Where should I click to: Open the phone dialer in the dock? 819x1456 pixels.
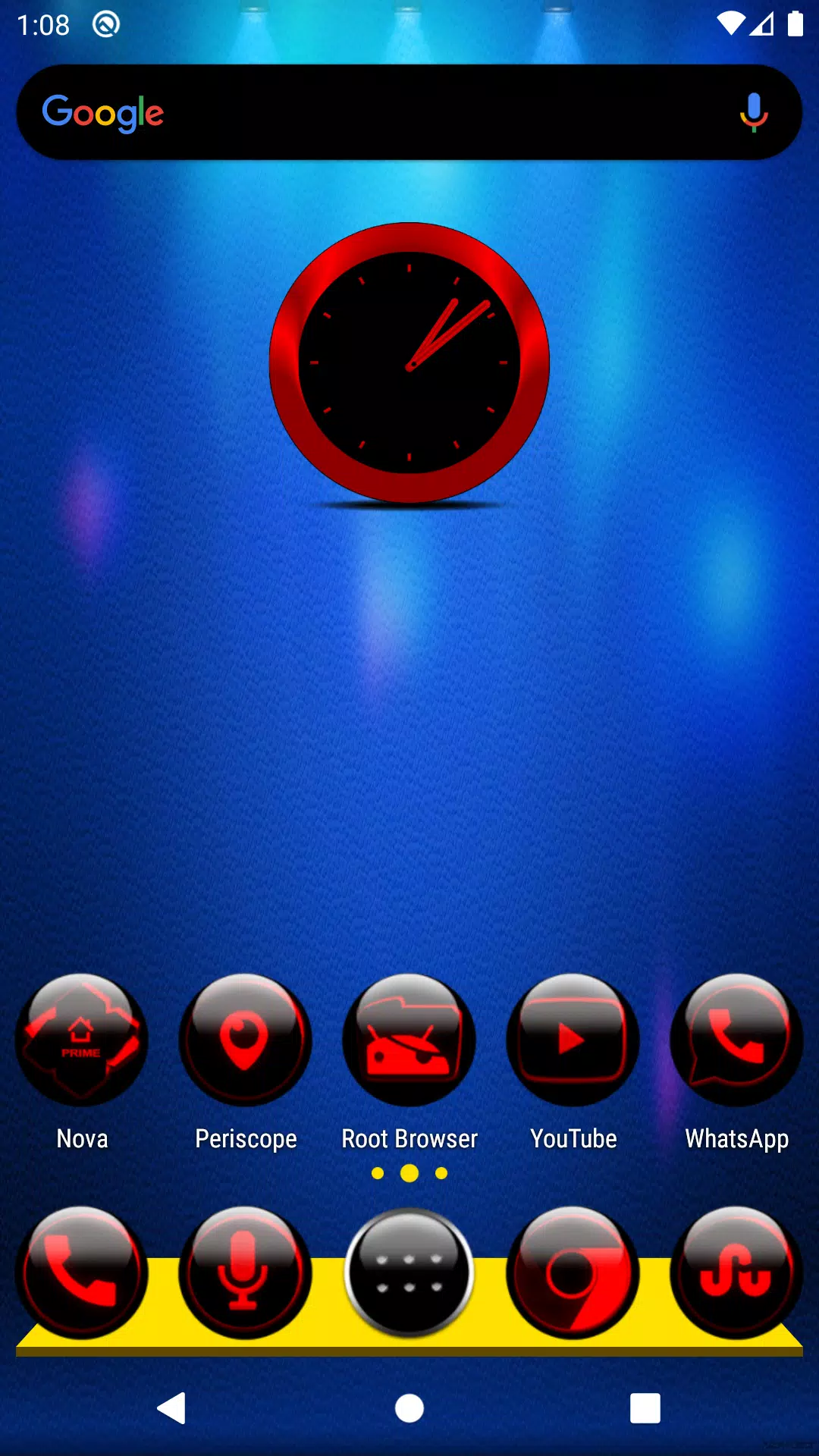[x=82, y=1272]
